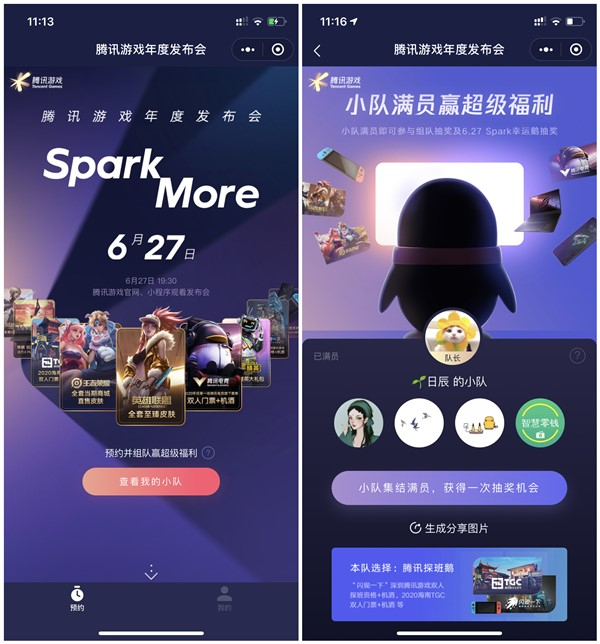
Task: Tap the 智慧零钱 team member avatar
Action: coord(540,423)
